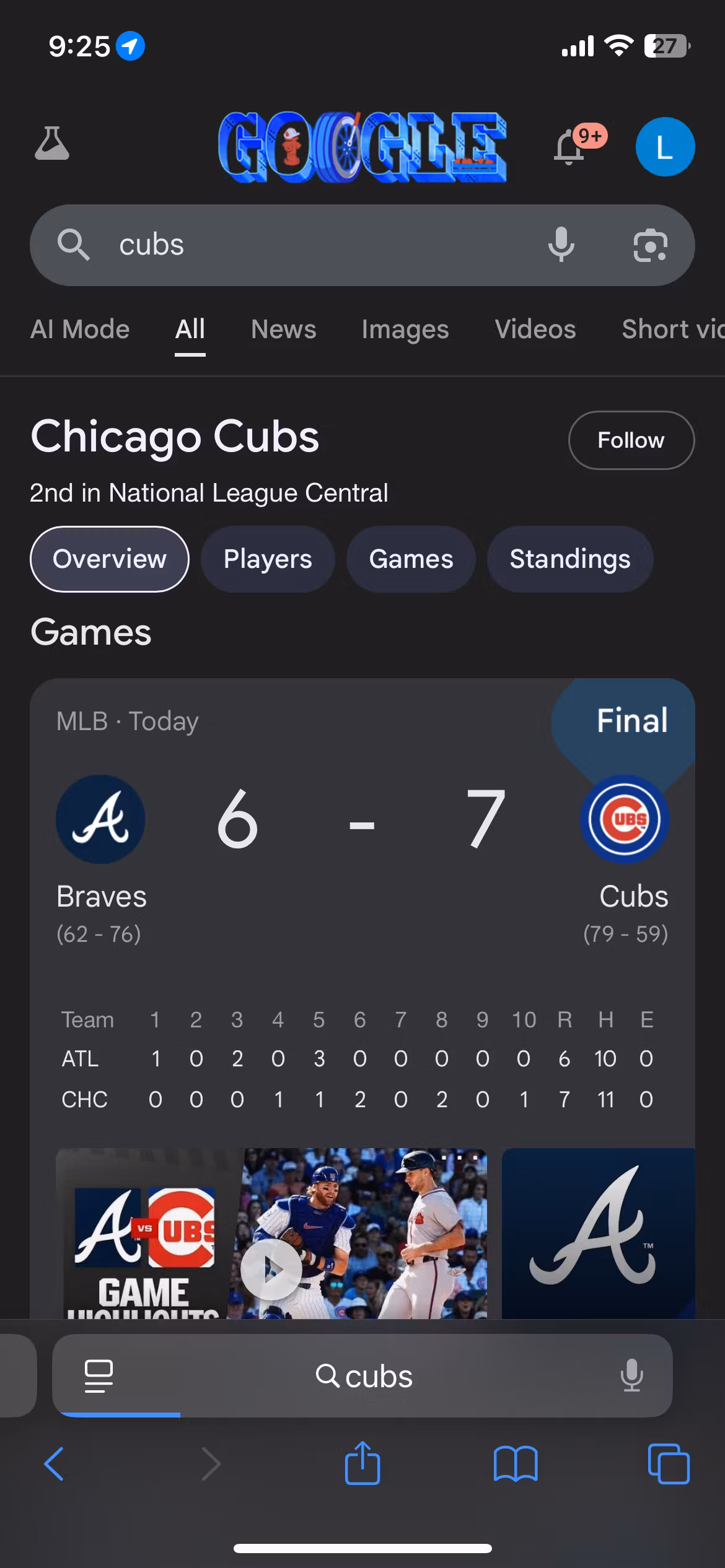Switch to AI Mode tab
Image resolution: width=725 pixels, height=1568 pixels.
click(x=80, y=329)
